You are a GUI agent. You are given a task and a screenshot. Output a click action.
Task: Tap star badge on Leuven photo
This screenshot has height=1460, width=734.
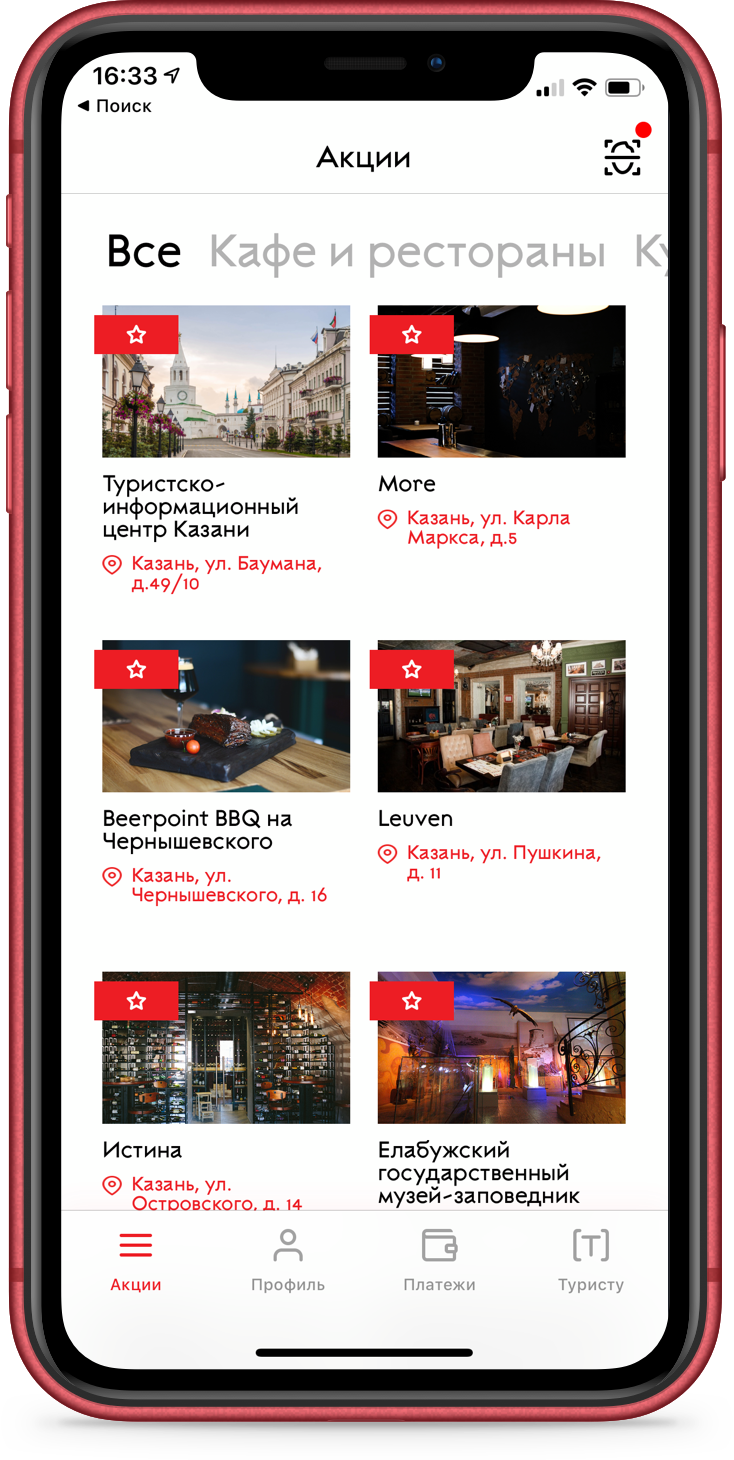click(x=411, y=669)
